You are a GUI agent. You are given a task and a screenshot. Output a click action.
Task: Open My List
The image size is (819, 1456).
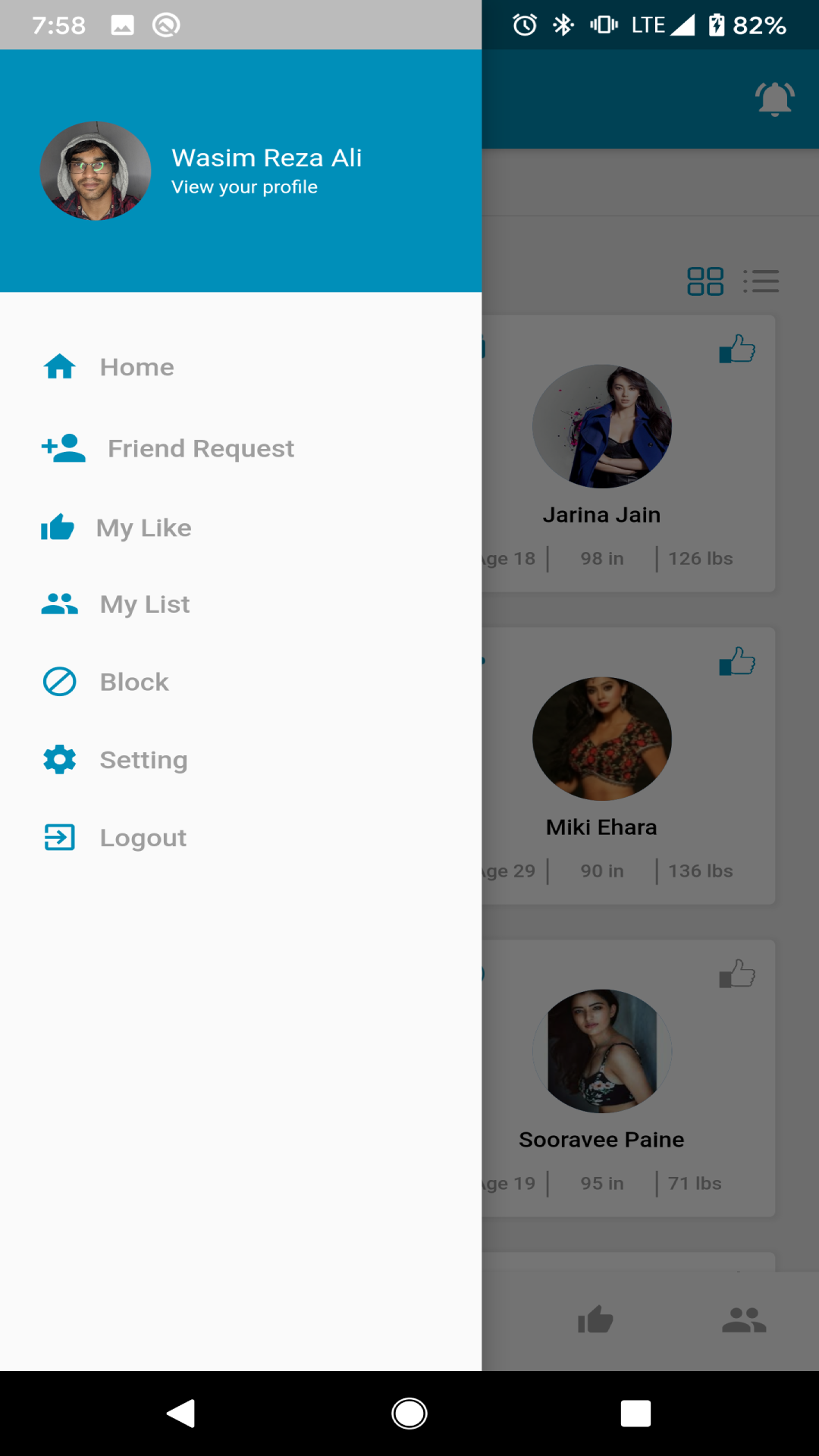click(144, 604)
